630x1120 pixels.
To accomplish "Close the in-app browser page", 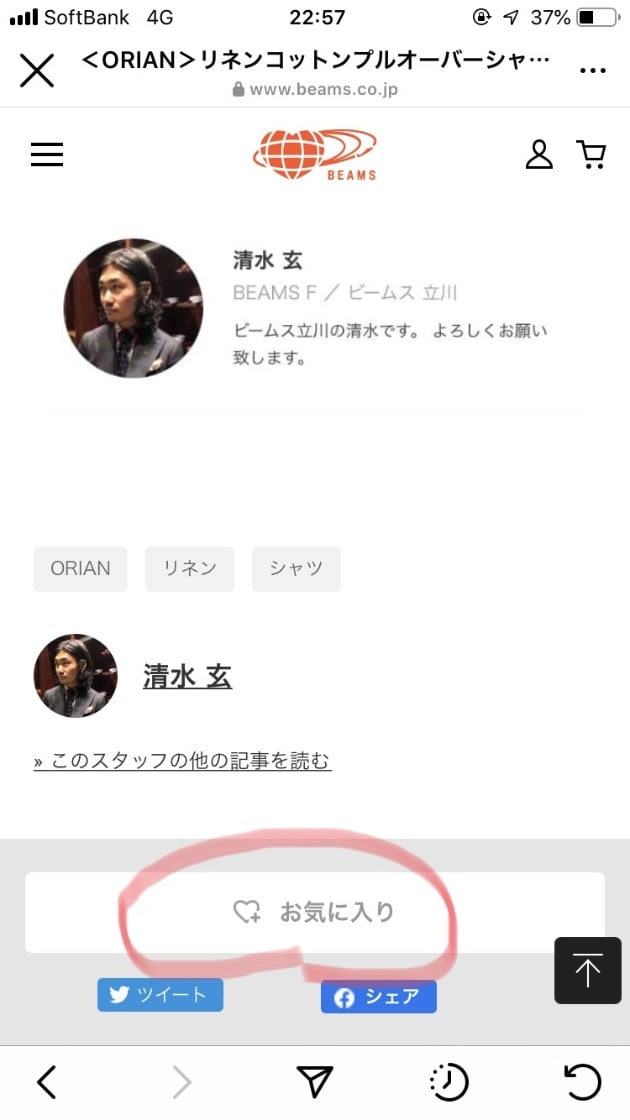I will [37, 70].
